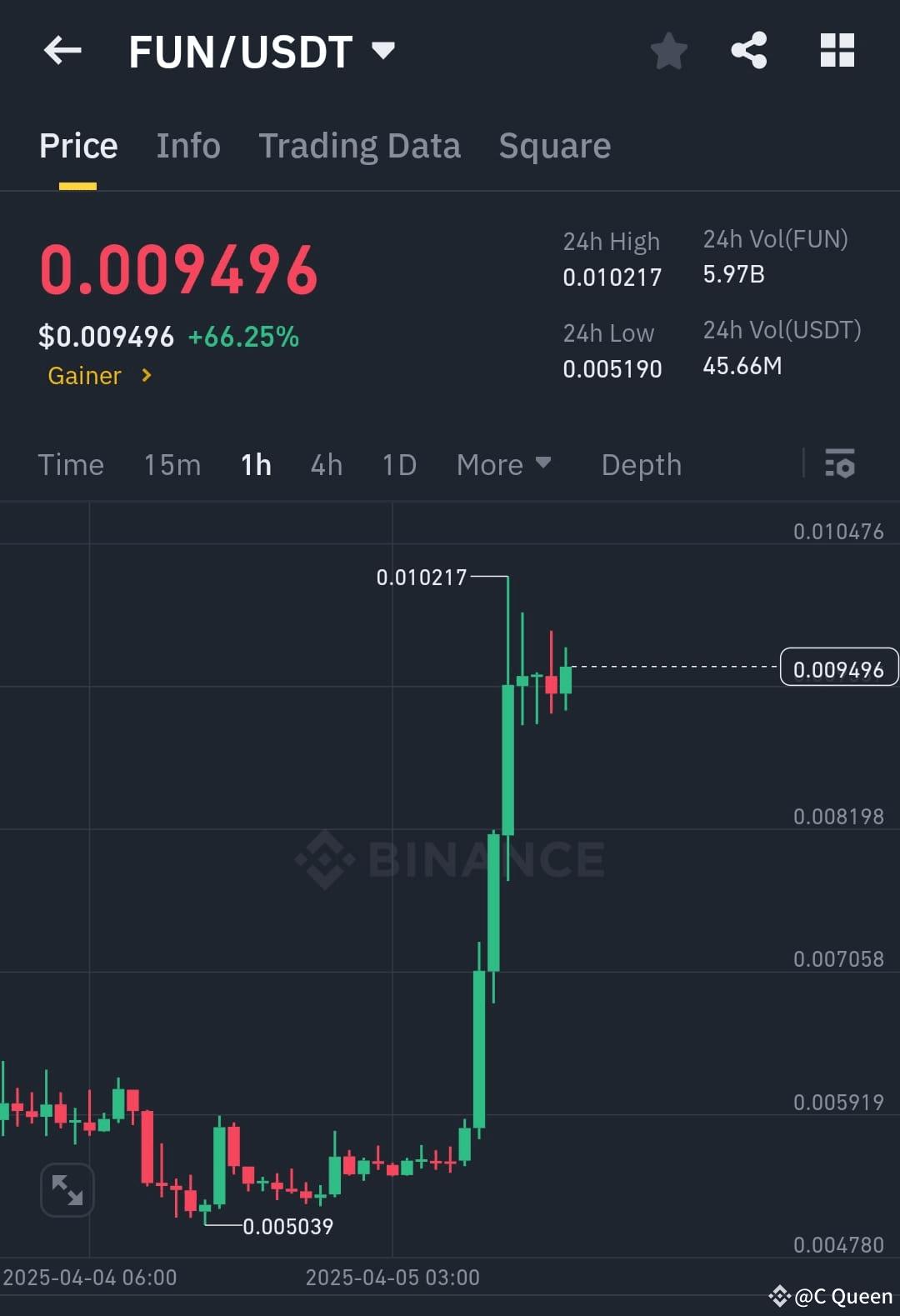
Task: Select the Depth view
Action: tap(641, 465)
